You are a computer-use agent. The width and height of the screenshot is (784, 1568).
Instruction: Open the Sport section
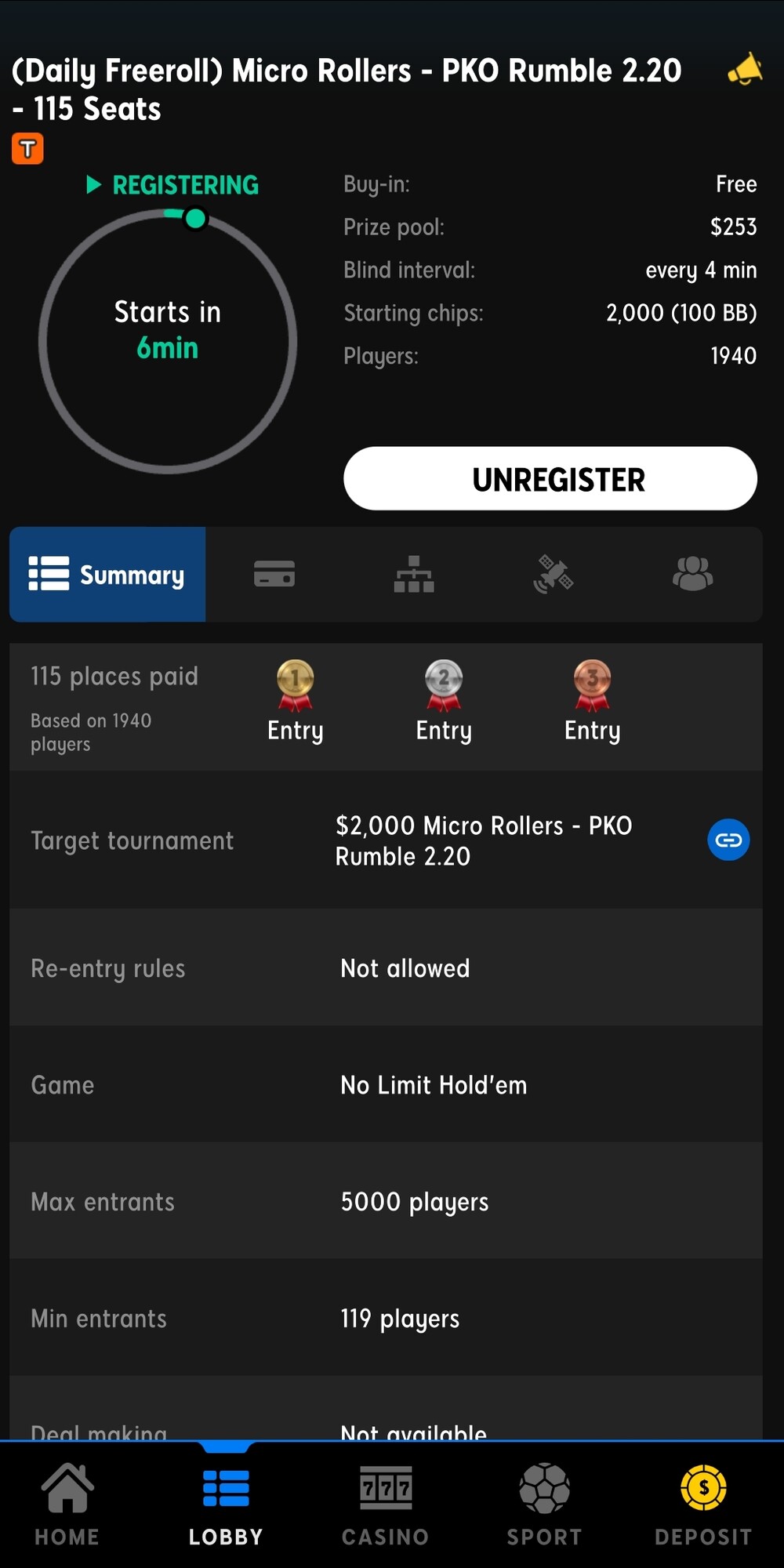[x=545, y=1504]
